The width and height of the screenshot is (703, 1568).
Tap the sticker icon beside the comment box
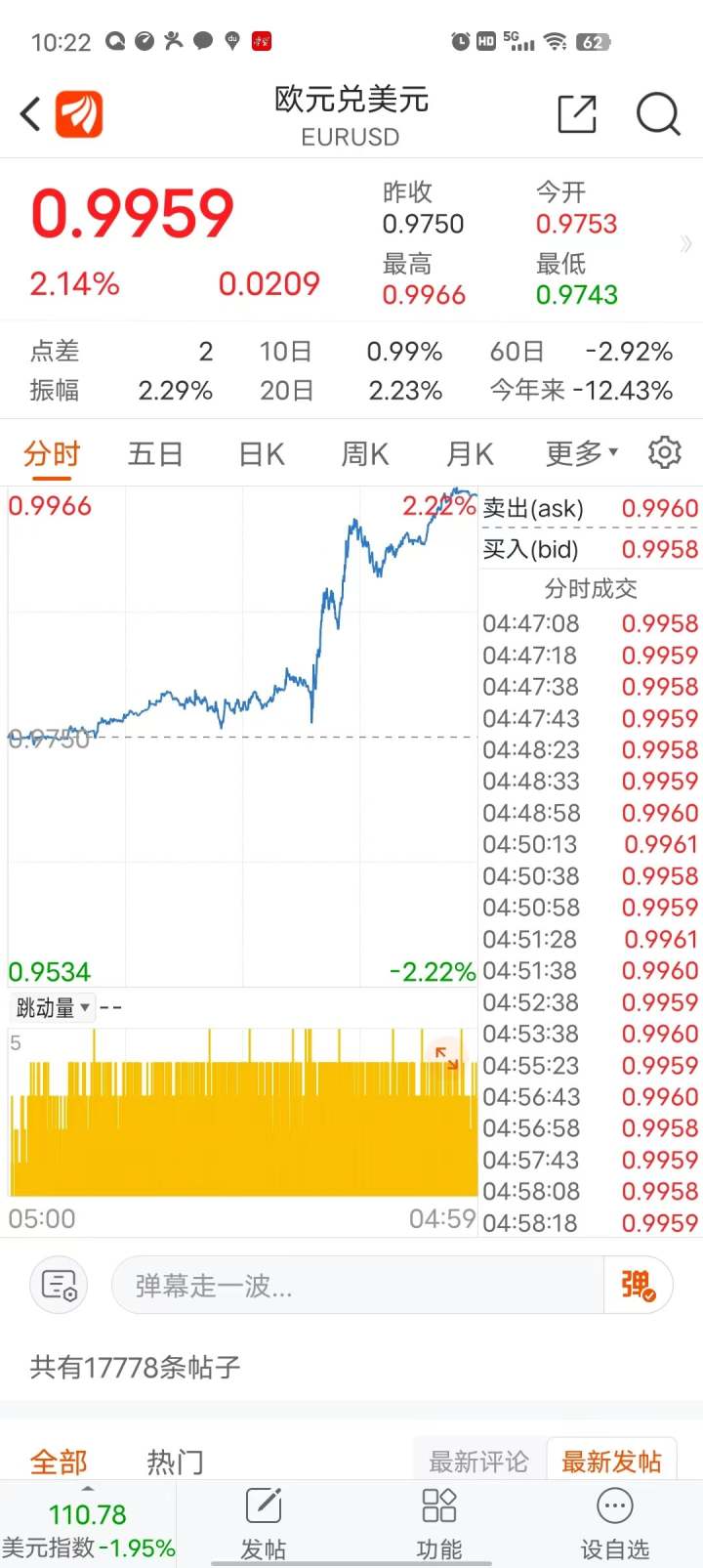[x=59, y=1285]
